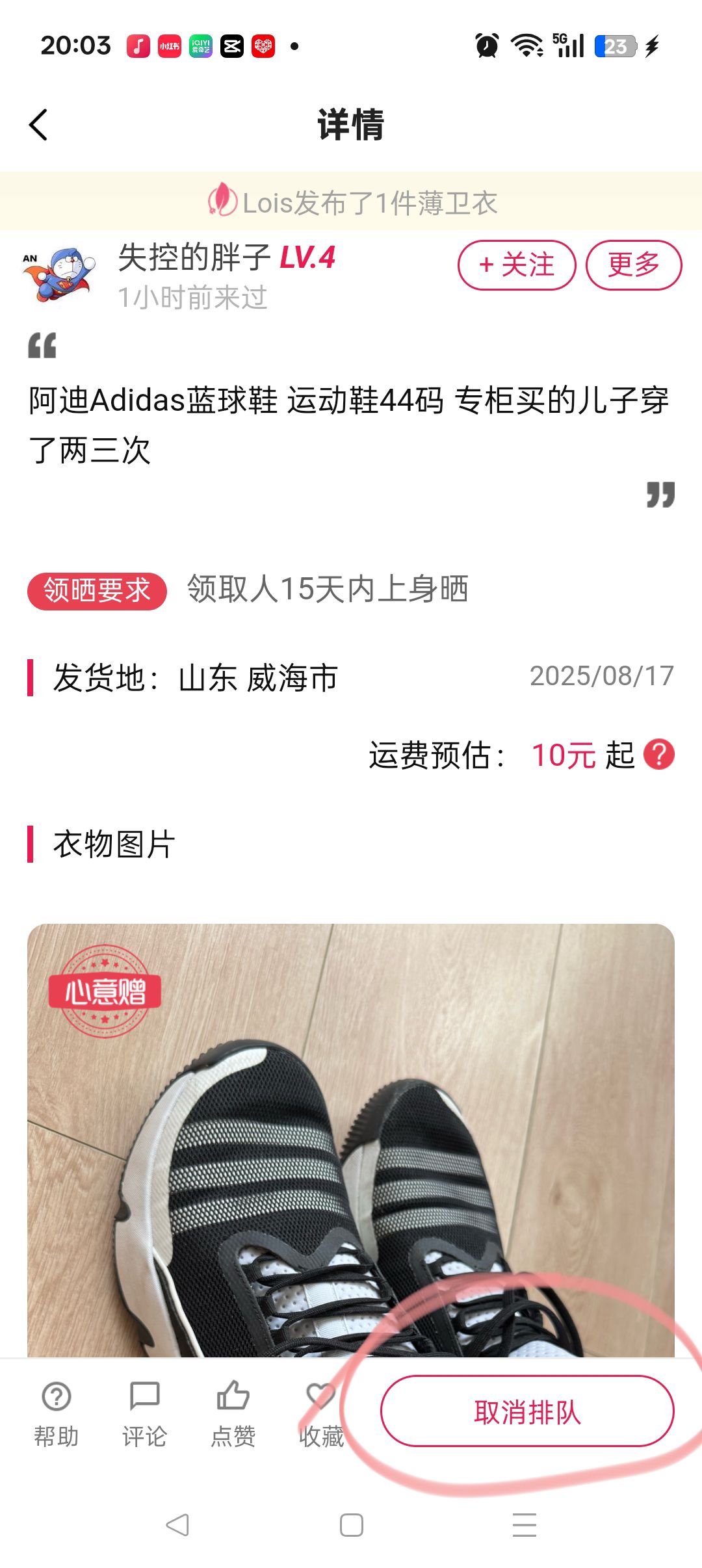This screenshot has height=1568, width=702.
Task: Follow user 失控的胖子 with 关注 button
Action: click(517, 265)
